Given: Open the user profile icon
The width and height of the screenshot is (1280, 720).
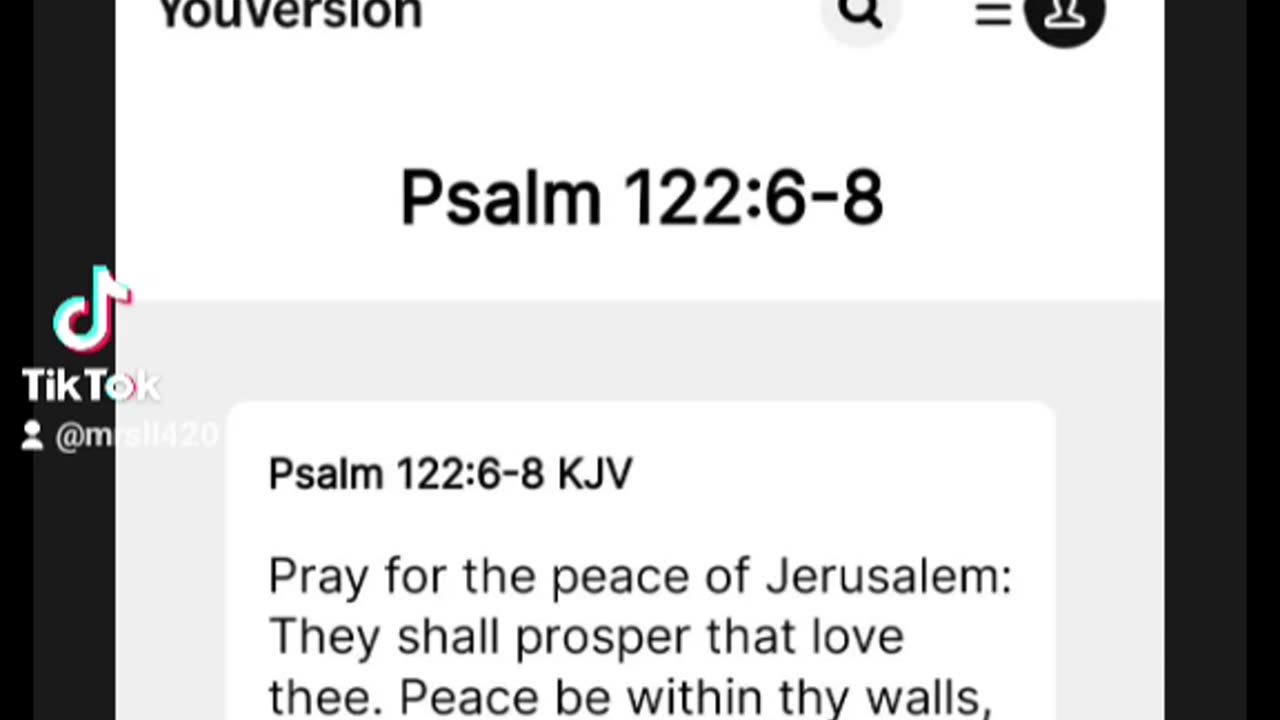Looking at the screenshot, I should [1065, 14].
